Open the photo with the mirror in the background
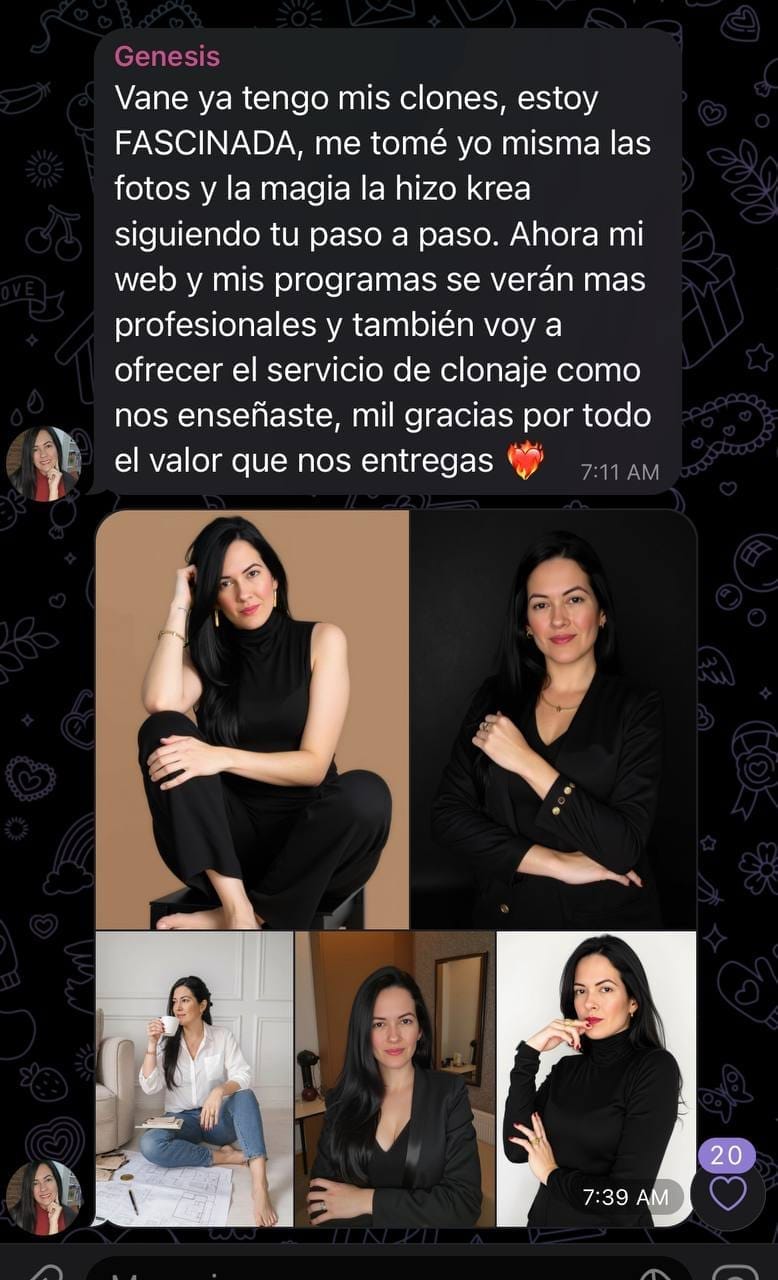The width and height of the screenshot is (778, 1280). click(394, 1078)
